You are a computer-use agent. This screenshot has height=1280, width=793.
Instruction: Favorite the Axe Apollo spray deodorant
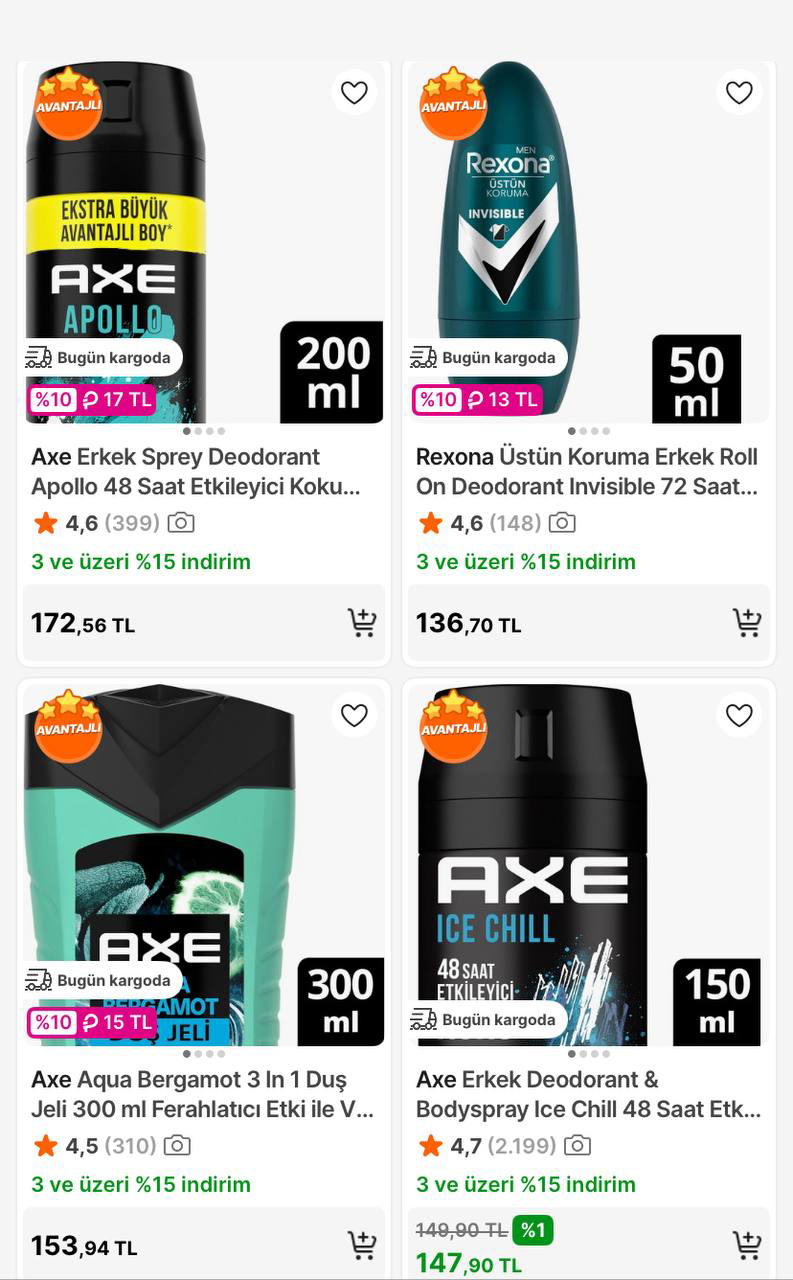[354, 93]
